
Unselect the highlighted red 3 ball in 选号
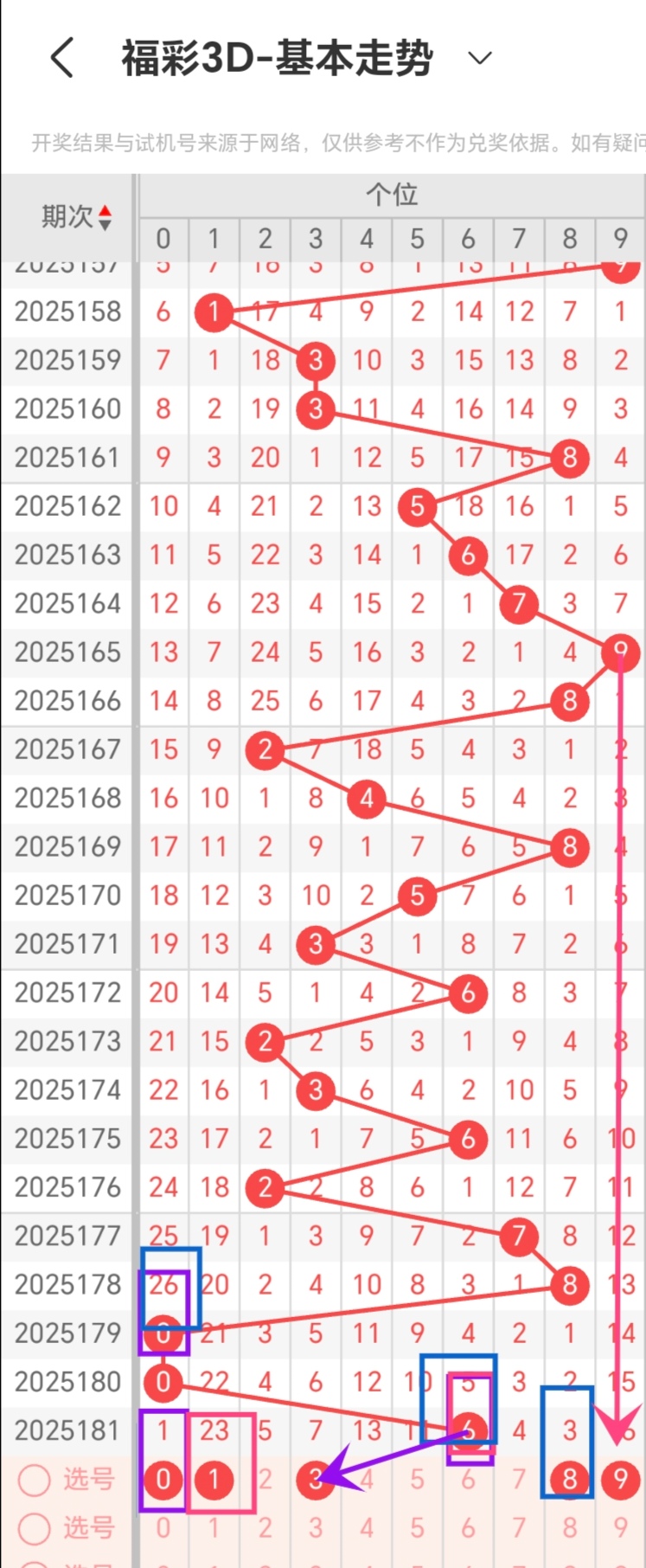coord(314,1480)
